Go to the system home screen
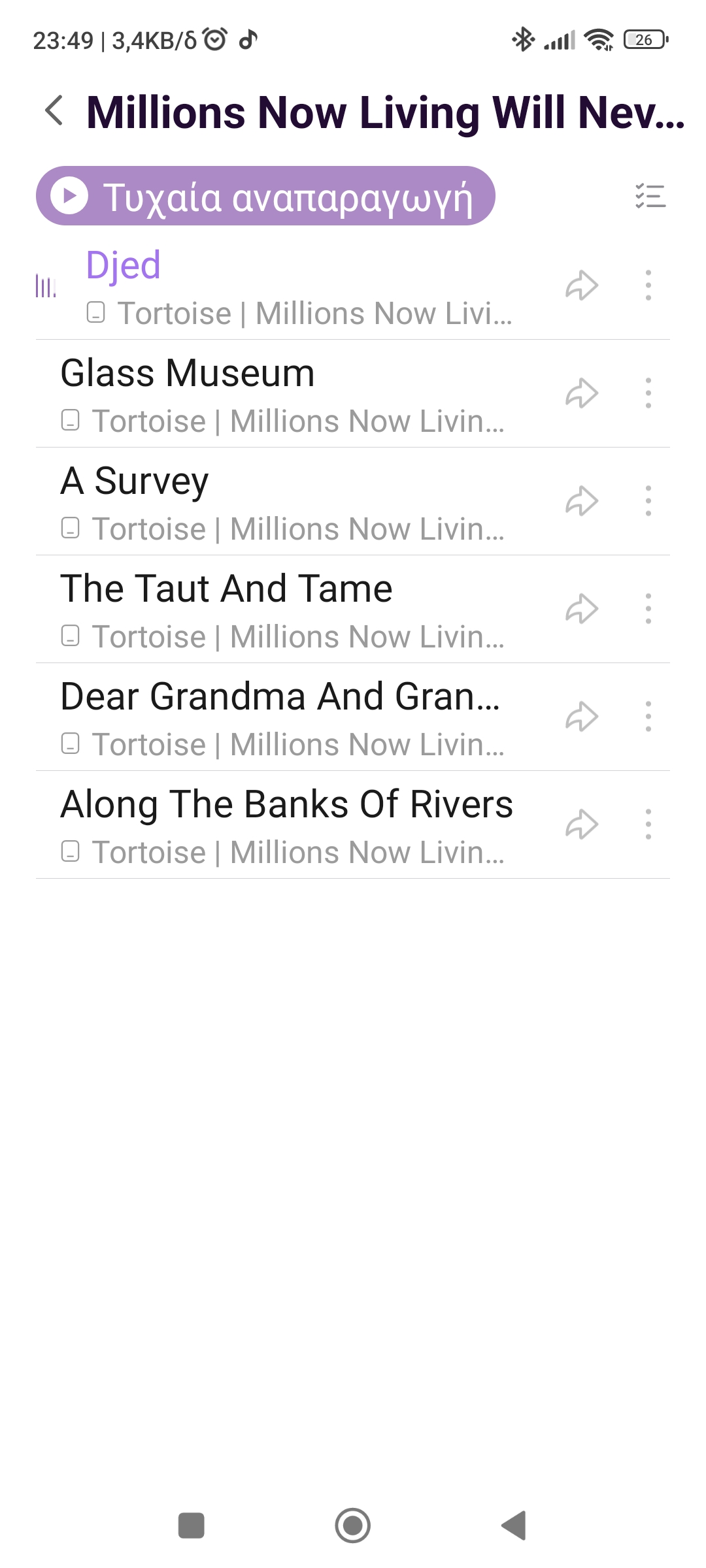 point(353,1526)
